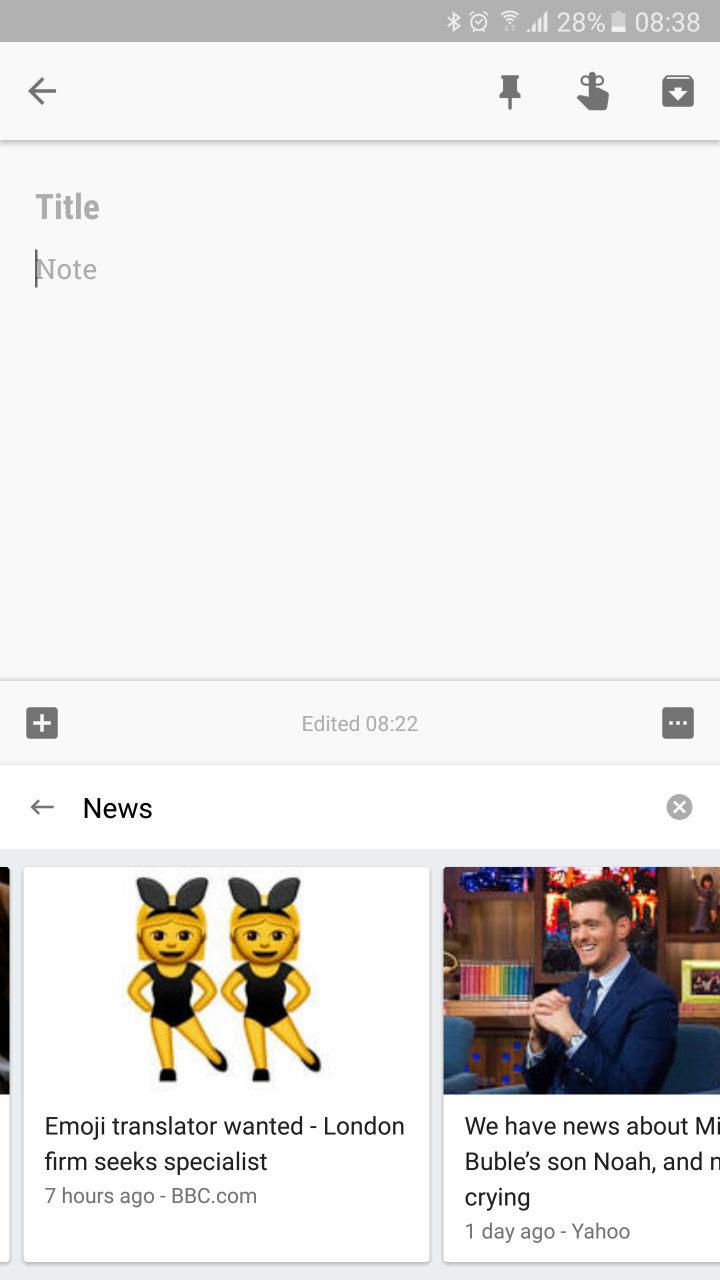This screenshot has height=1280, width=720.
Task: Go back from the News search panel
Action: [42, 807]
